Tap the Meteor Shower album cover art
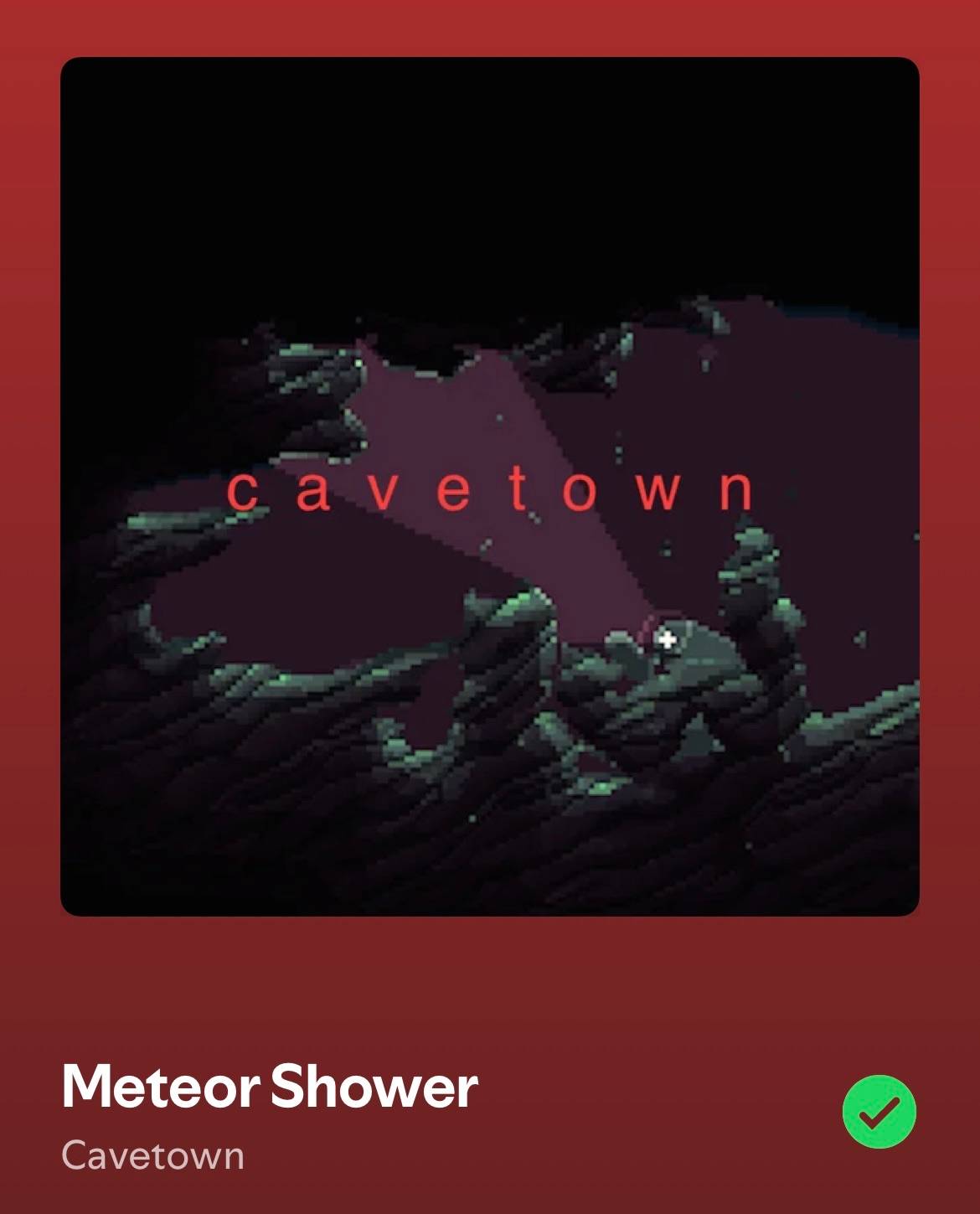 490,486
